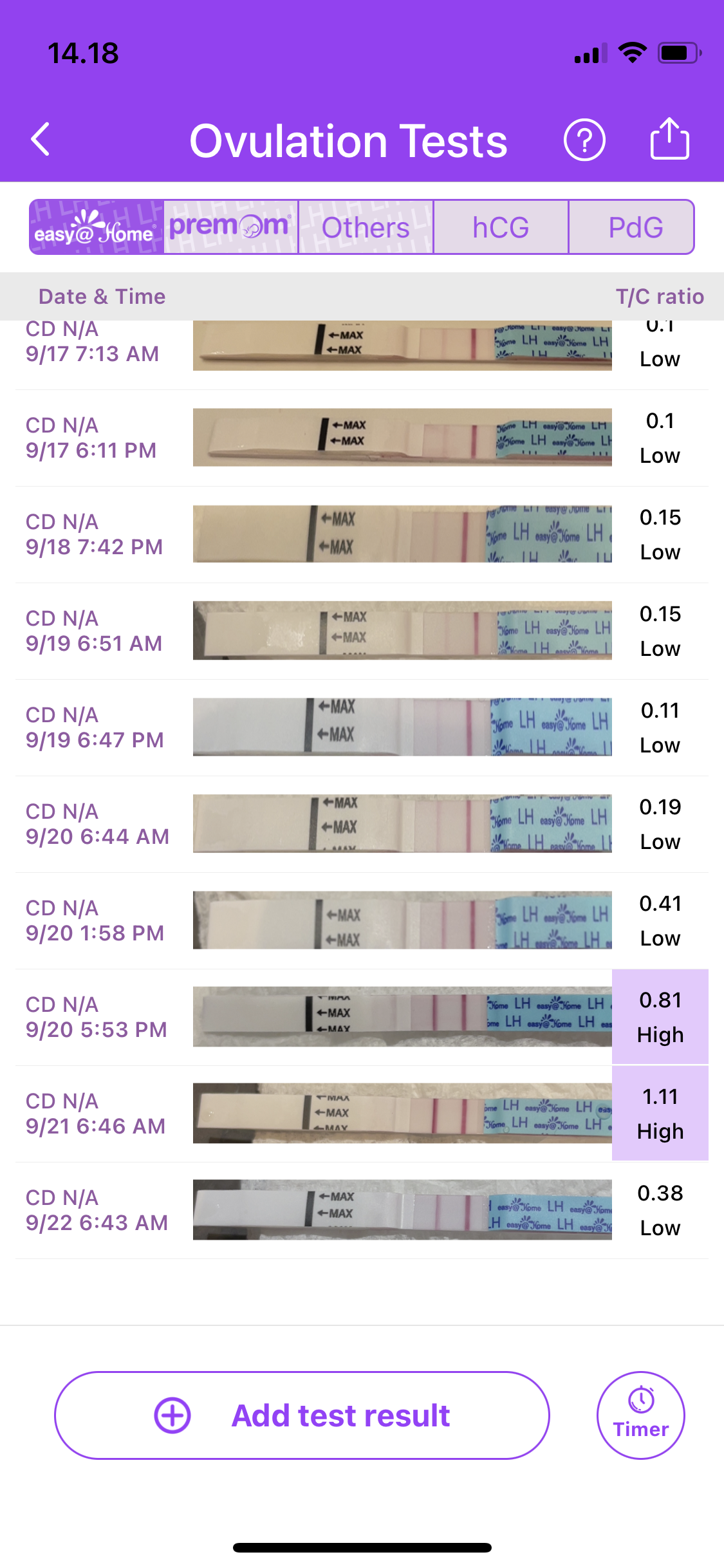Image resolution: width=724 pixels, height=1568 pixels.
Task: Open the 9/20 6:44 AM test entry
Action: pos(360,824)
